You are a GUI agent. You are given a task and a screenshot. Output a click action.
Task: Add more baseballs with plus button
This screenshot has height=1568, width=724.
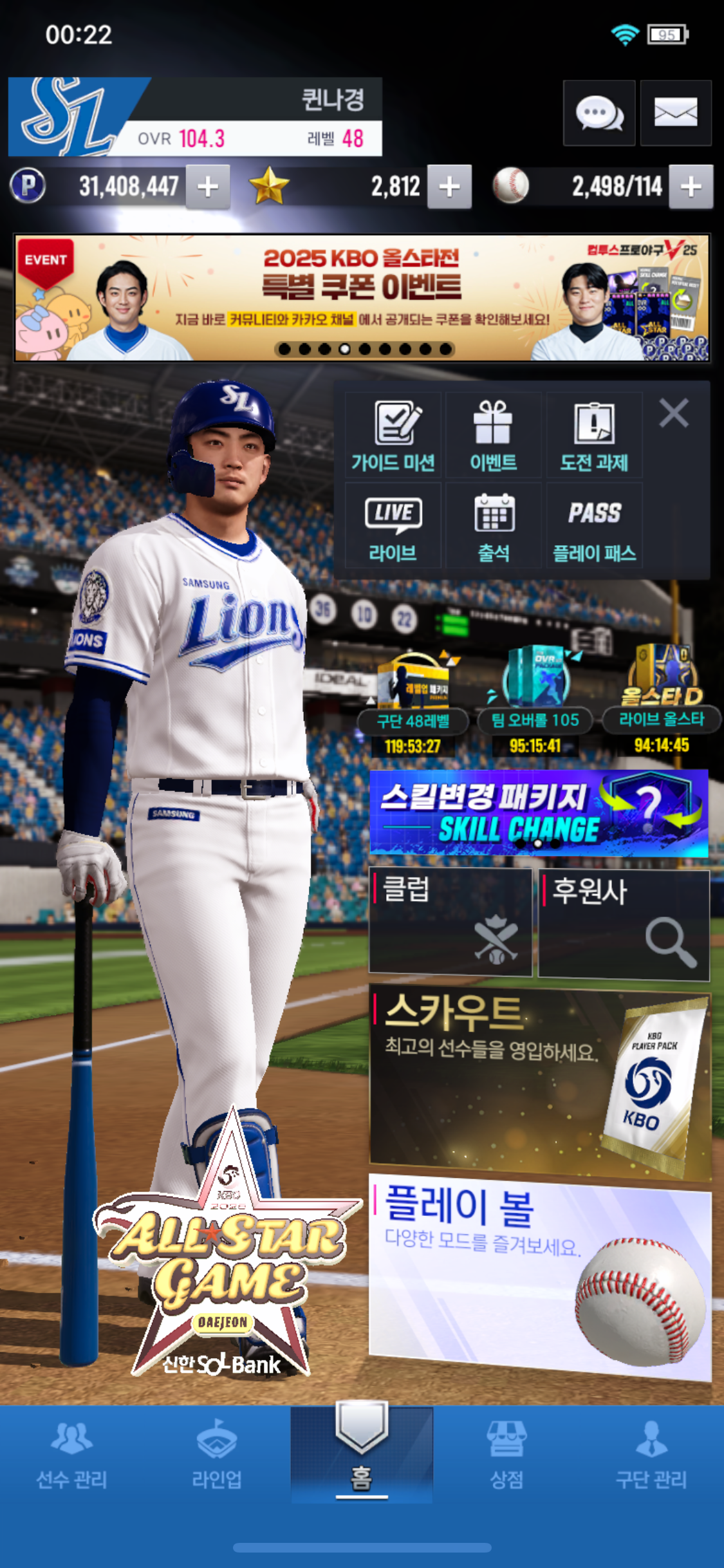691,187
